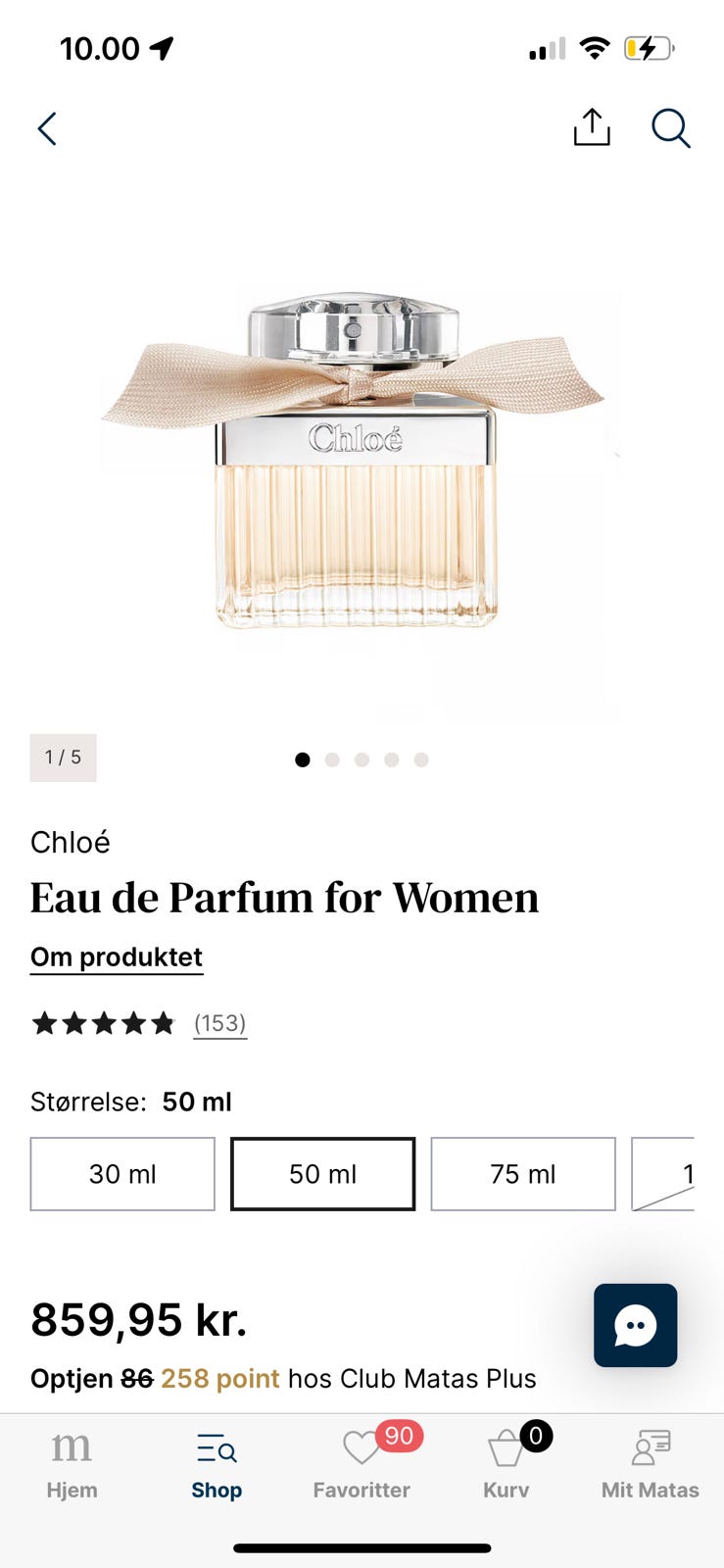Share this Chloé perfume
Viewport: 724px width, 1568px height.
592,128
